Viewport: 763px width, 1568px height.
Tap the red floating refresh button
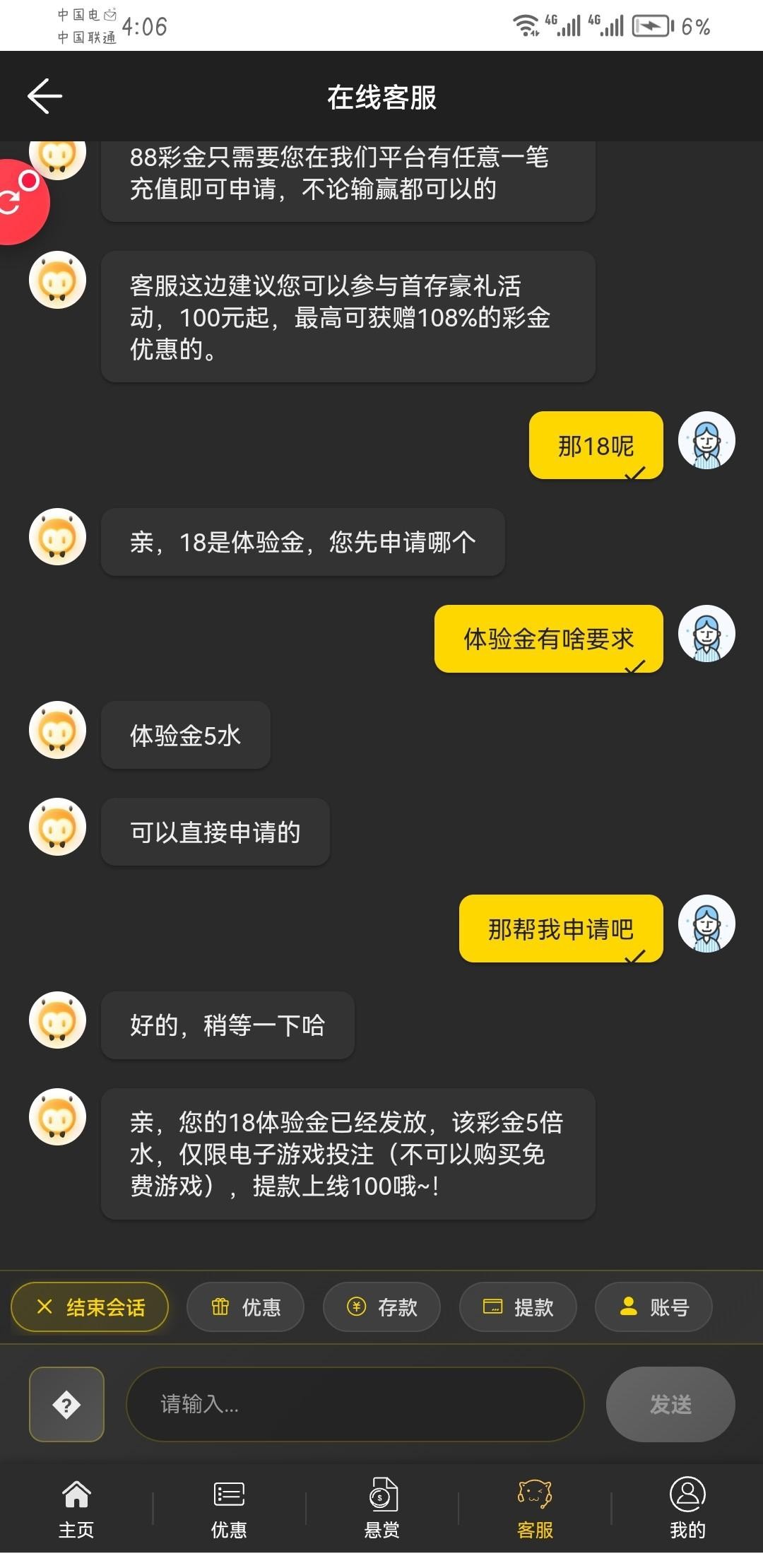coord(20,201)
